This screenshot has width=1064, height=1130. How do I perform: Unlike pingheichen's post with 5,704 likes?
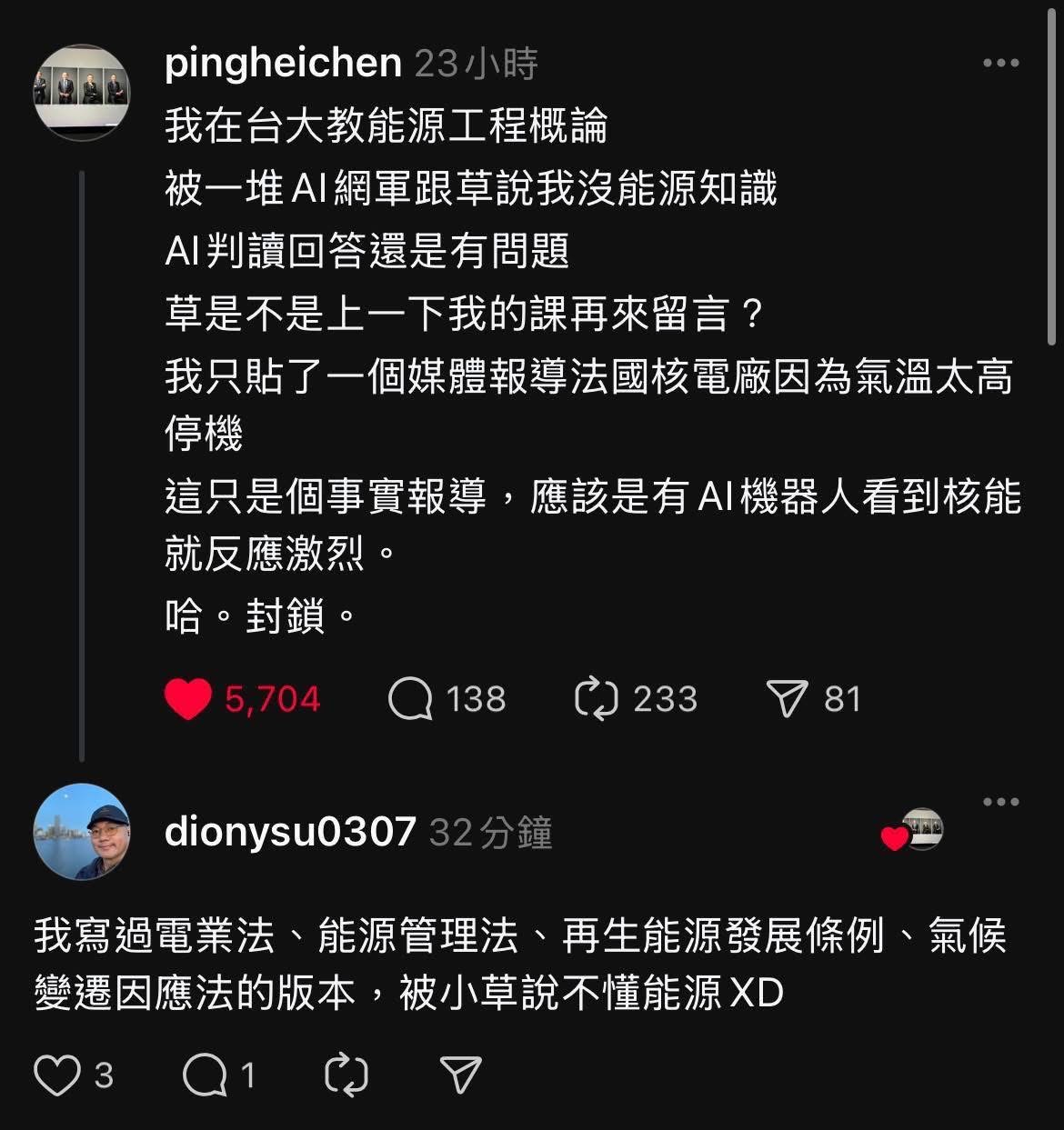[x=188, y=699]
